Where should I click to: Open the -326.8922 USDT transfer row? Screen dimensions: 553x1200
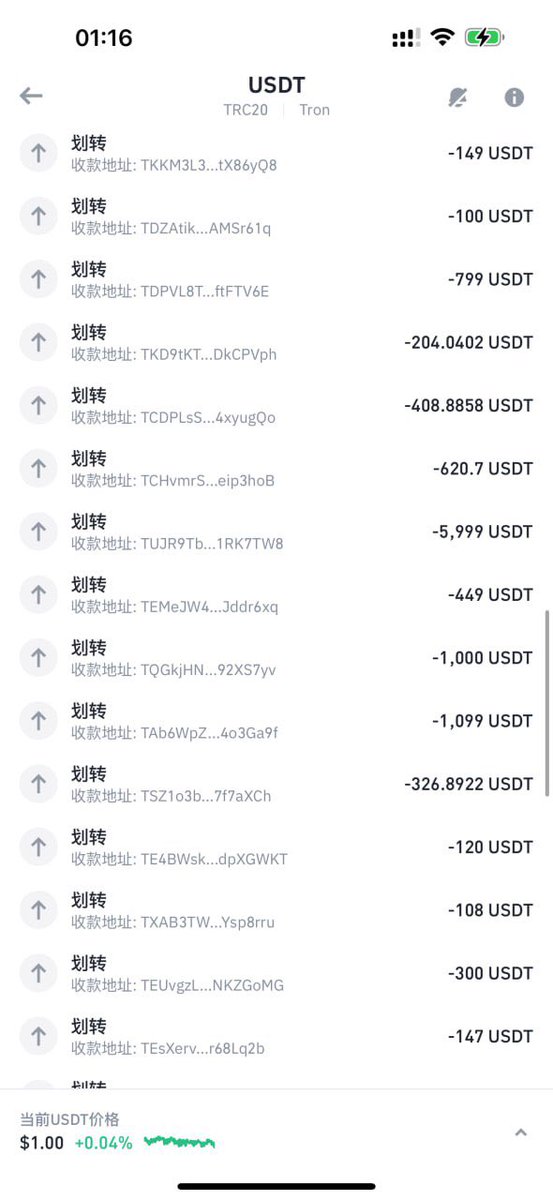(276, 784)
